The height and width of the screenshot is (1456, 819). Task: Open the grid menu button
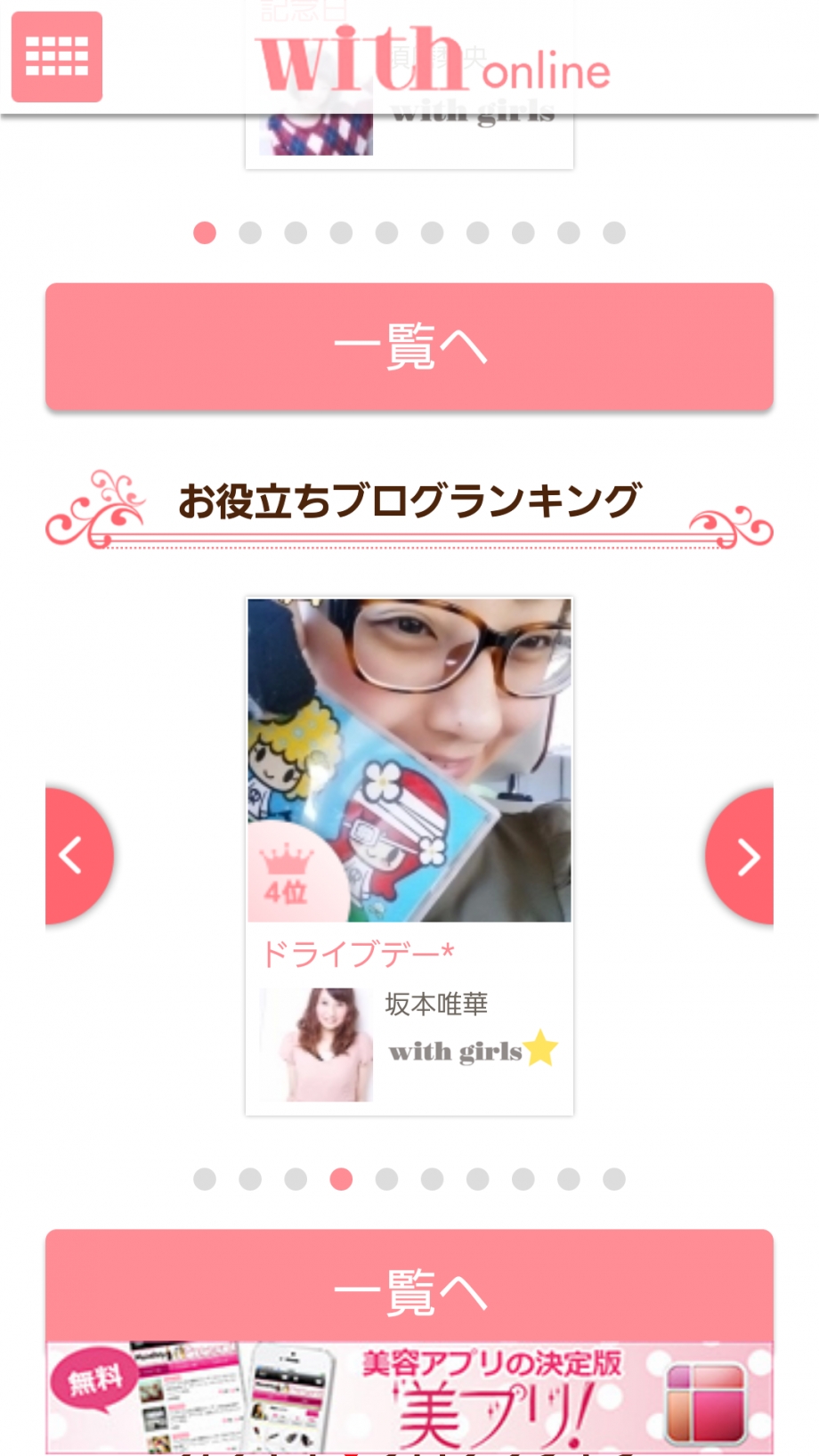click(x=56, y=57)
